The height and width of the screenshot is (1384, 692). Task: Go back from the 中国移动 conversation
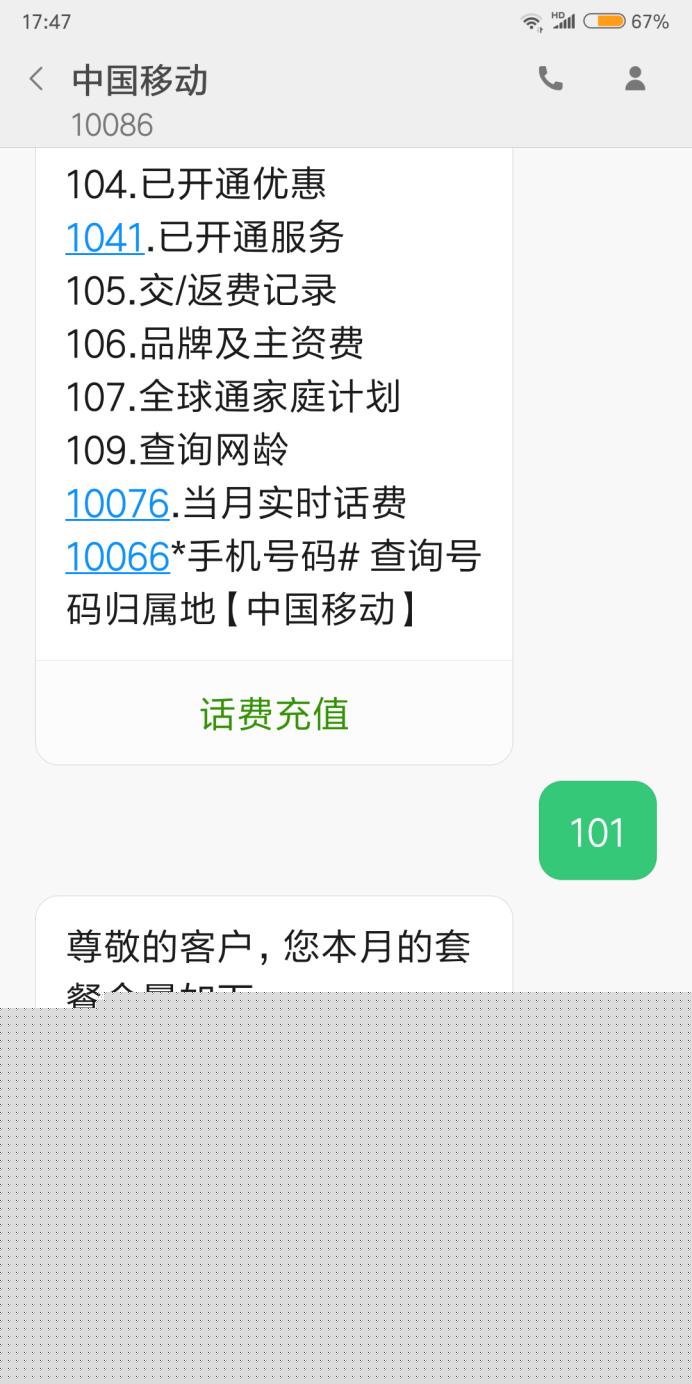click(37, 79)
